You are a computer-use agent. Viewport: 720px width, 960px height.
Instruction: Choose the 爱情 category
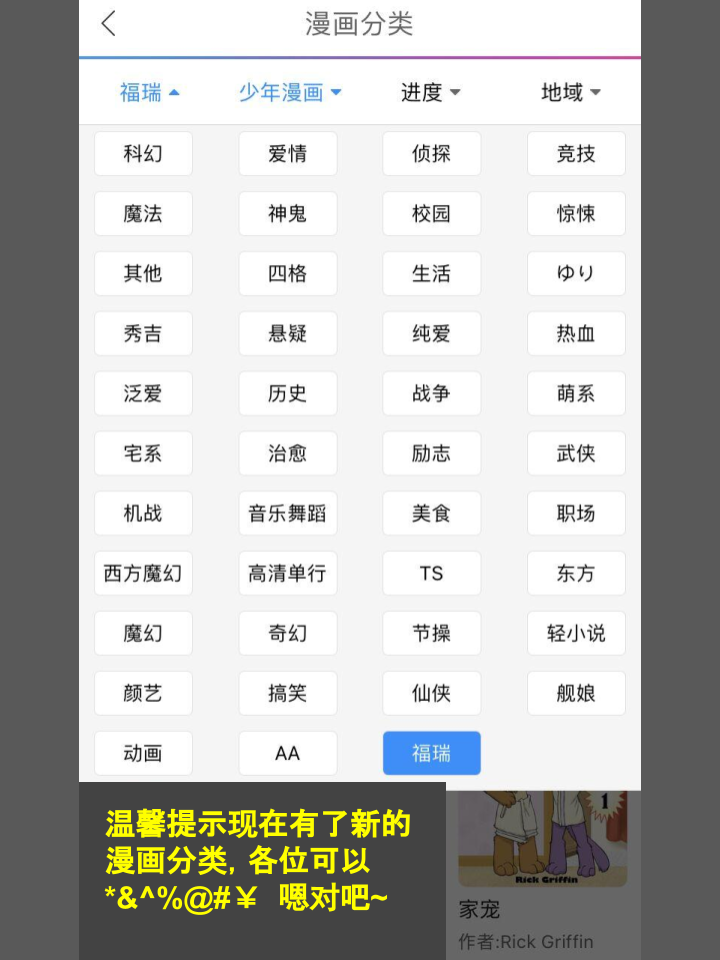pyautogui.click(x=287, y=153)
